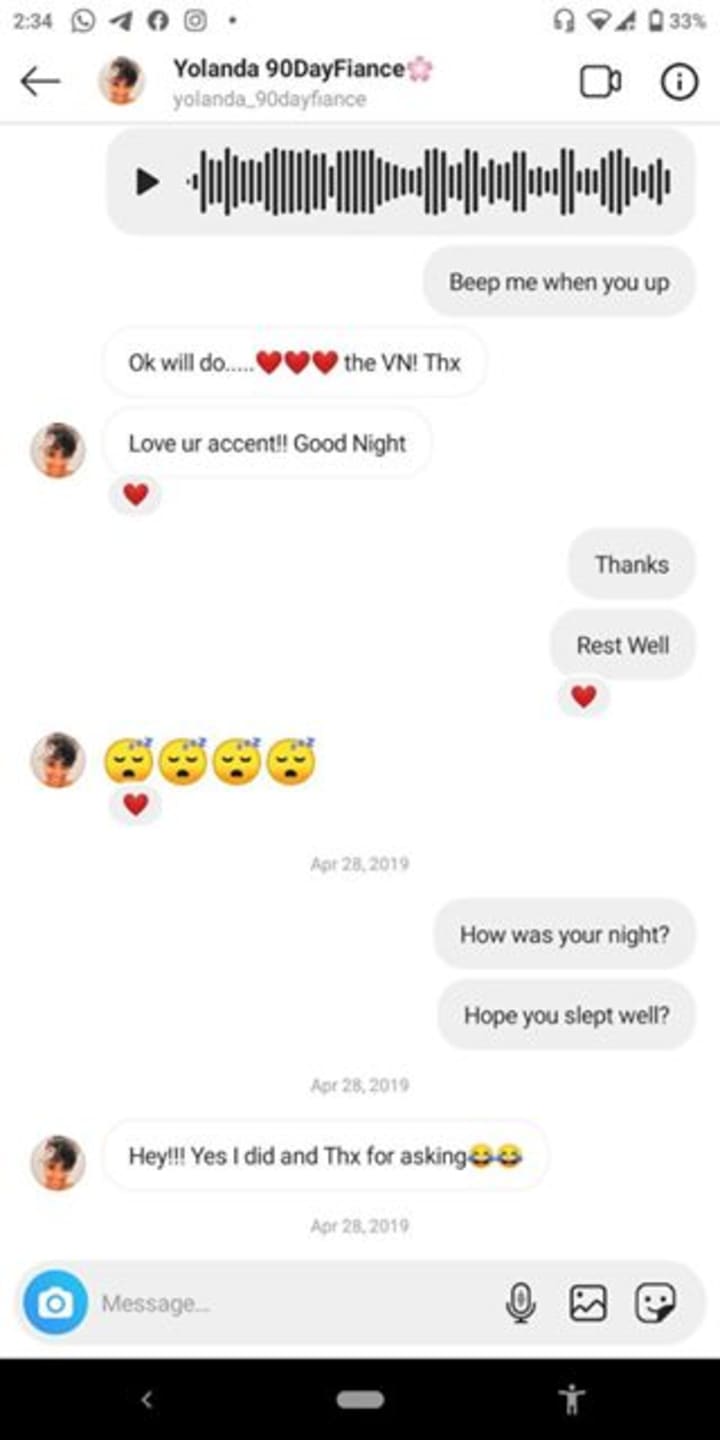
Task: Start a video call with Yolanda
Action: point(600,82)
